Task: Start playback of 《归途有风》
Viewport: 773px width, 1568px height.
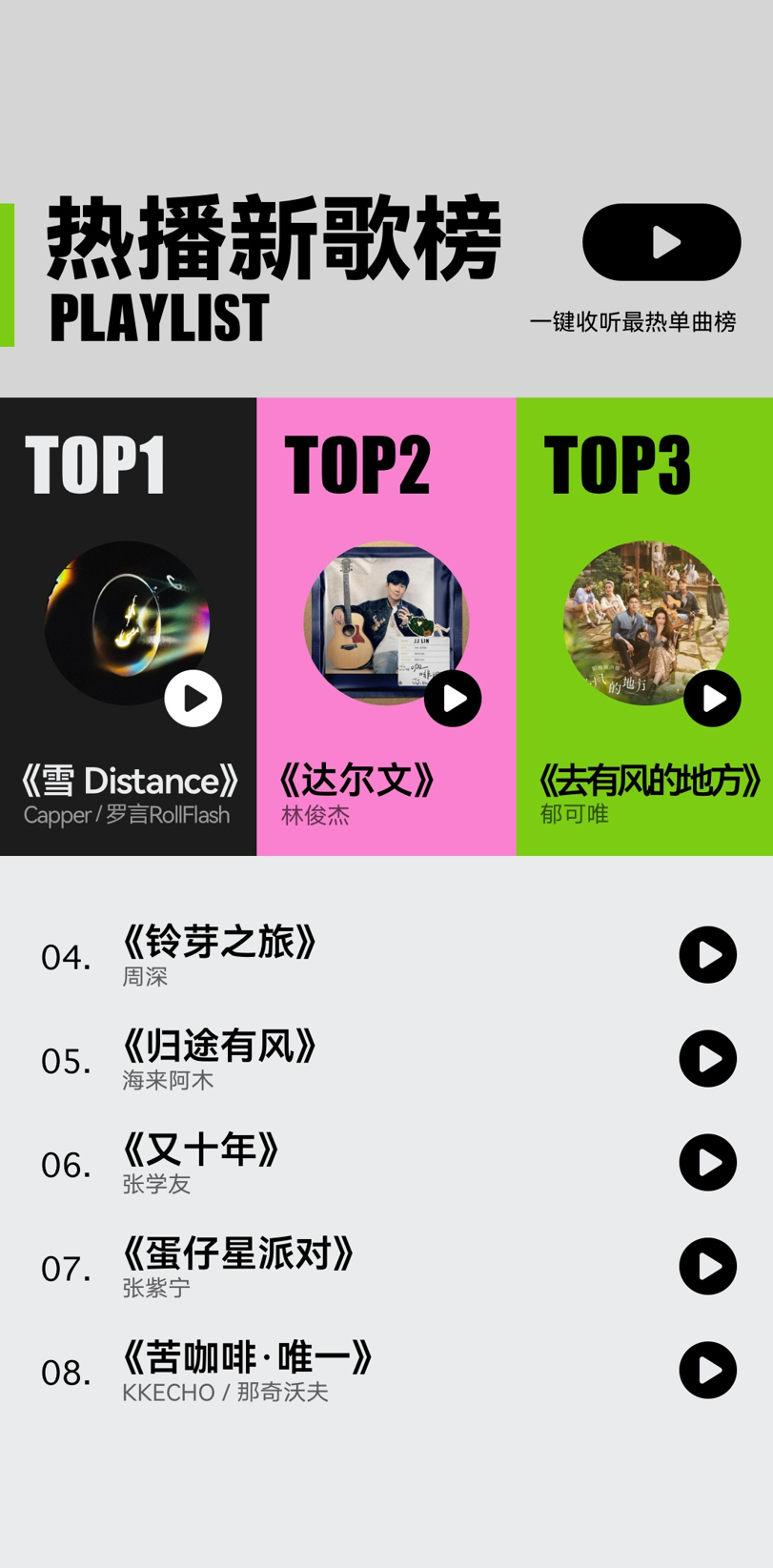Action: click(708, 1058)
